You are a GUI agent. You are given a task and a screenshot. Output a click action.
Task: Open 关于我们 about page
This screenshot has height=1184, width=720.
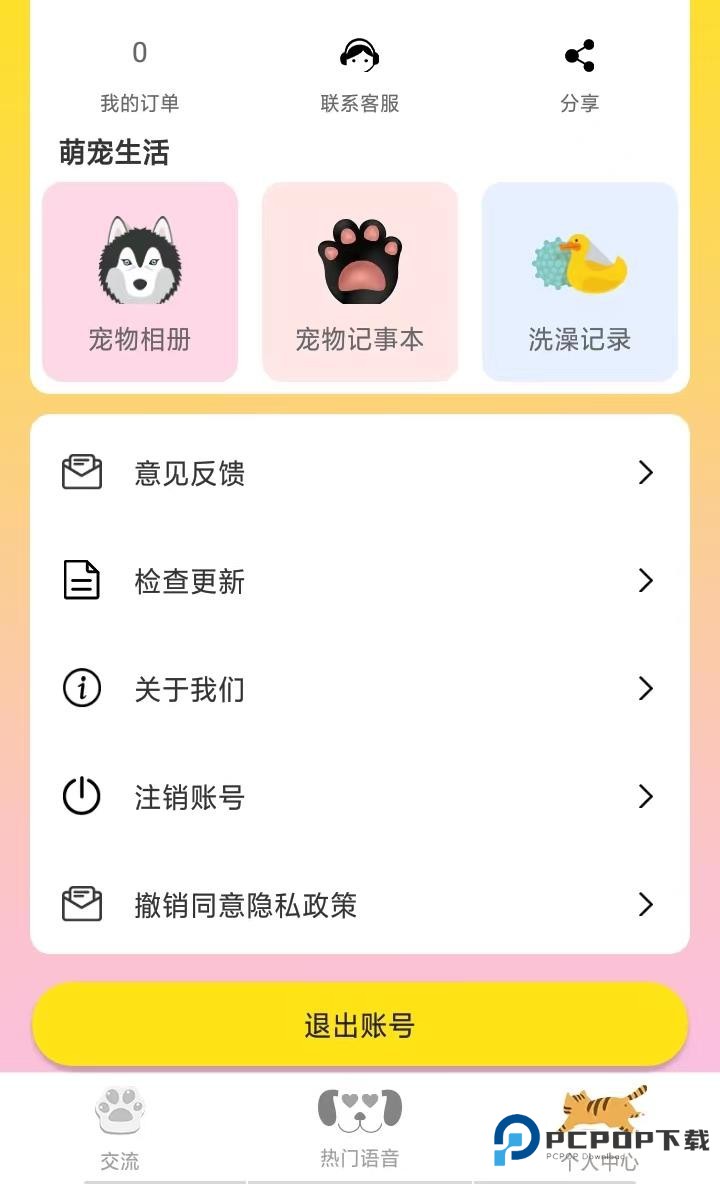(x=360, y=689)
